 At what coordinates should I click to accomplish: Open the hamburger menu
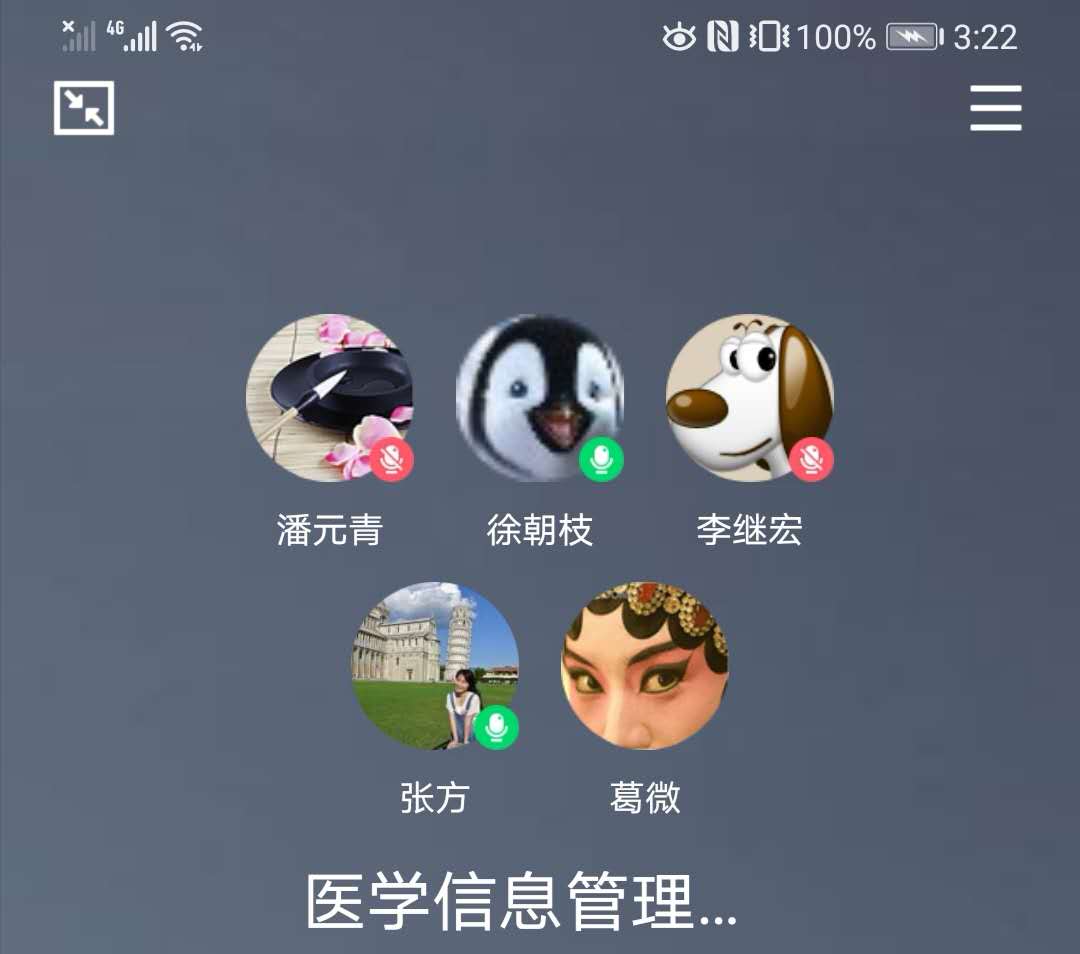[x=995, y=108]
